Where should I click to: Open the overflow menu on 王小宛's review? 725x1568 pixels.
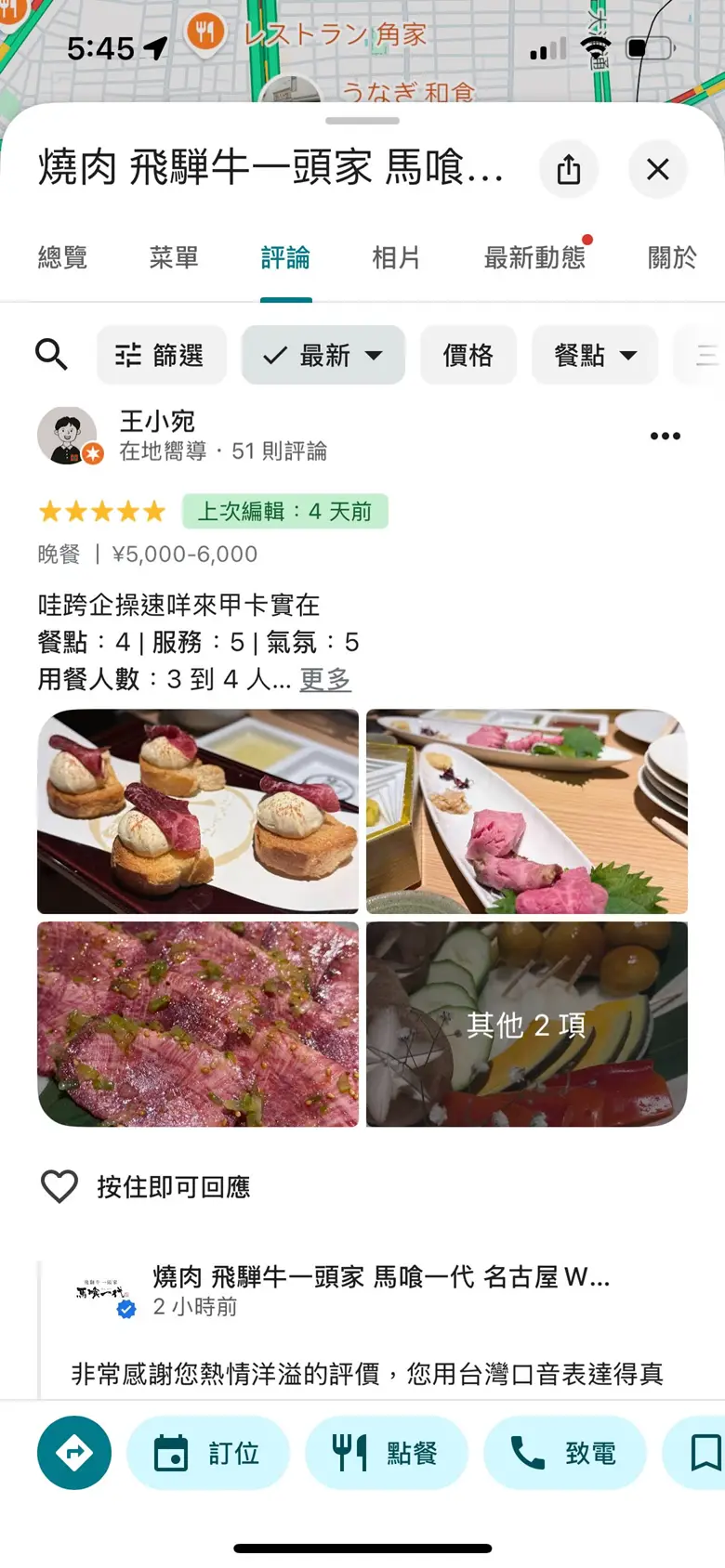click(x=665, y=436)
